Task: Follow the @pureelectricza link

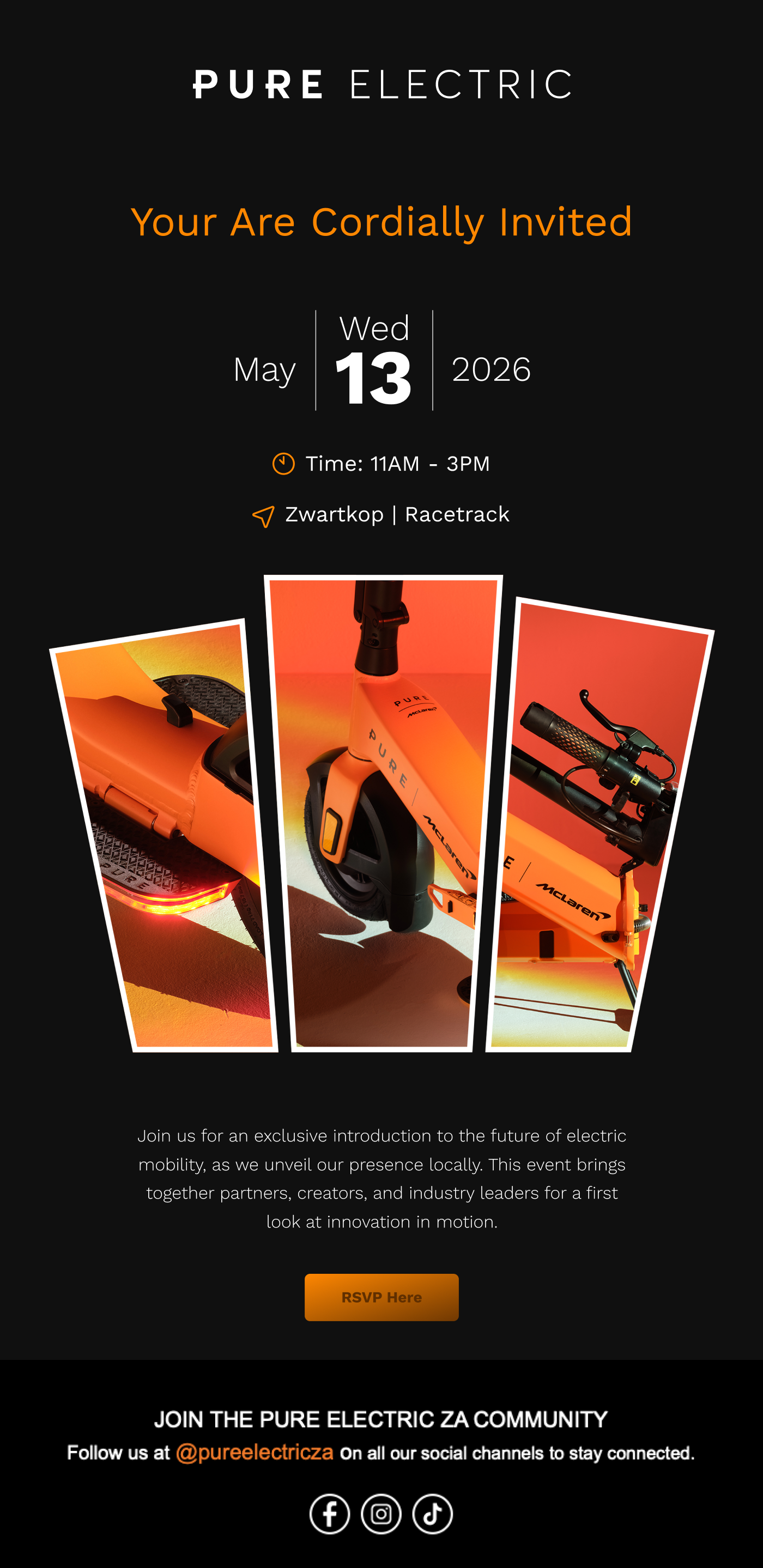Action: coord(255,1452)
